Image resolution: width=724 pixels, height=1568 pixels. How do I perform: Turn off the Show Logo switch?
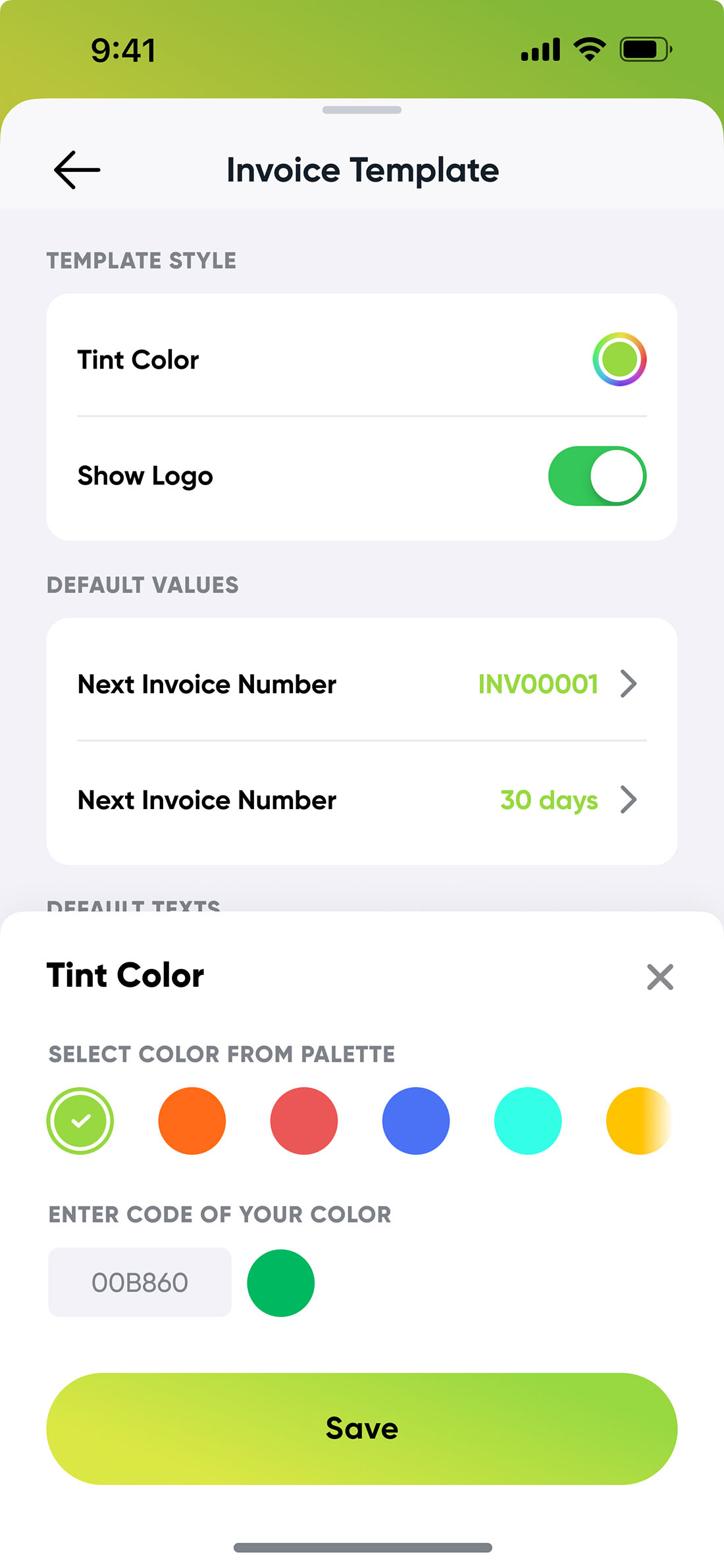(x=597, y=476)
